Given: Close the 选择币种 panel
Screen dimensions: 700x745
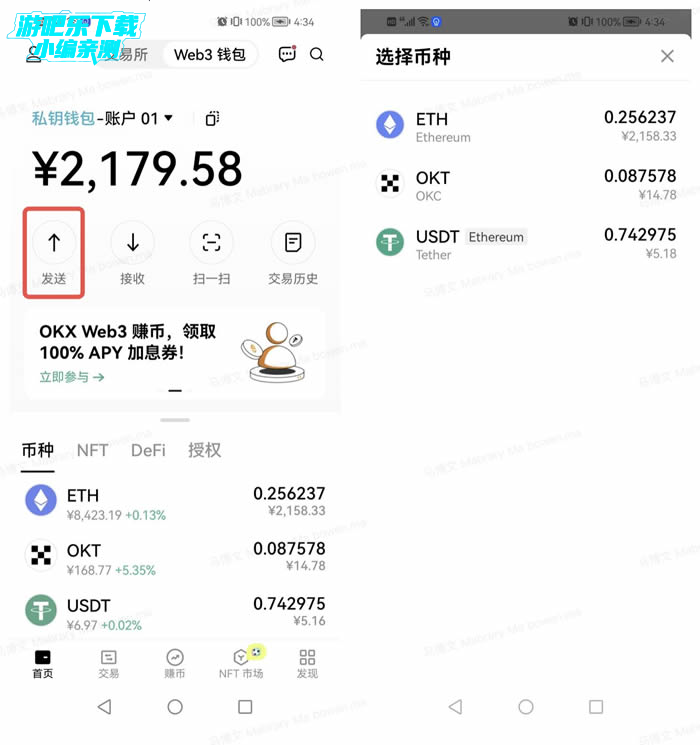Looking at the screenshot, I should (667, 56).
